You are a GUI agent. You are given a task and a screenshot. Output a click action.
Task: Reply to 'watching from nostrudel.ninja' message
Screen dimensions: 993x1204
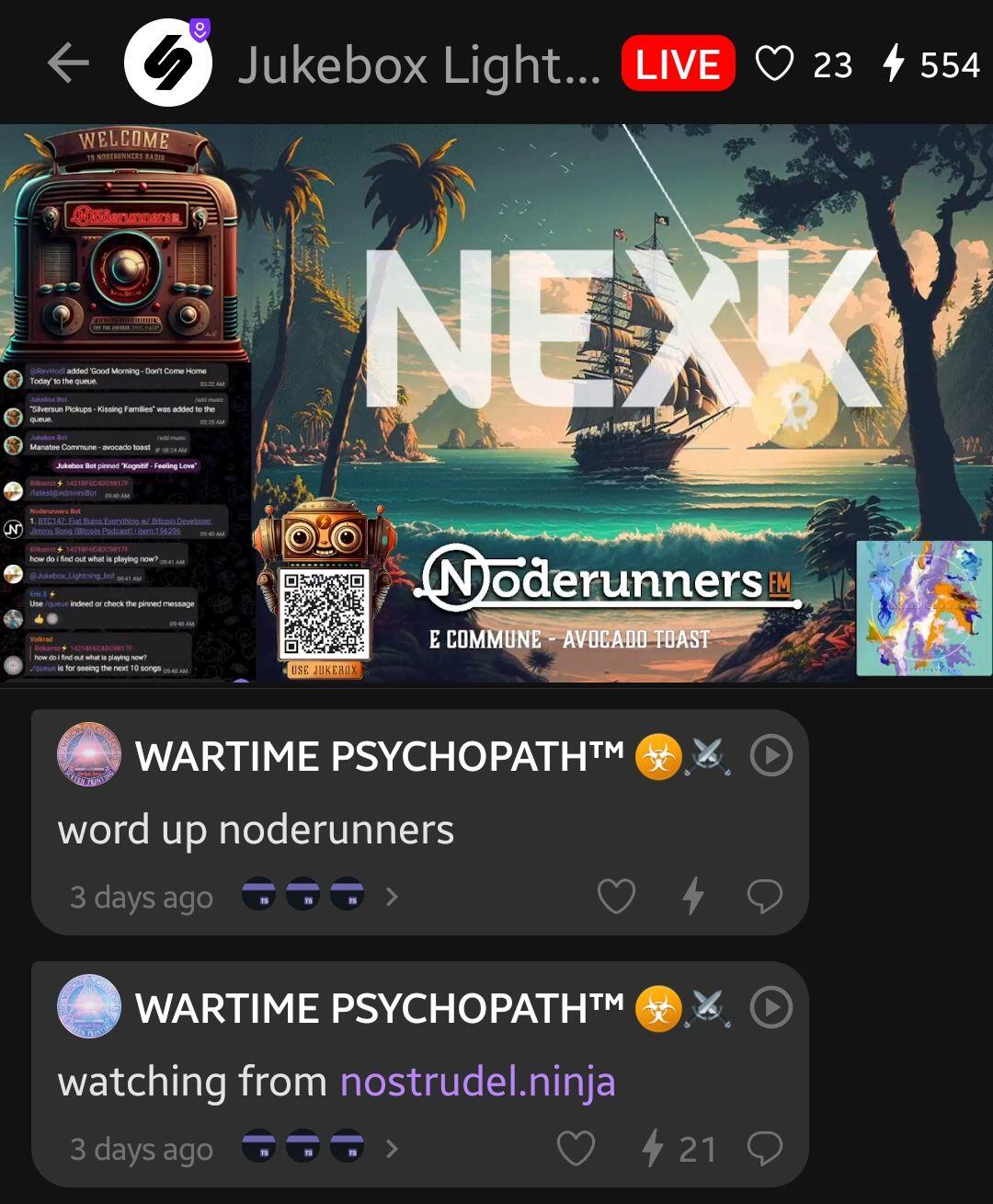[x=764, y=1149]
